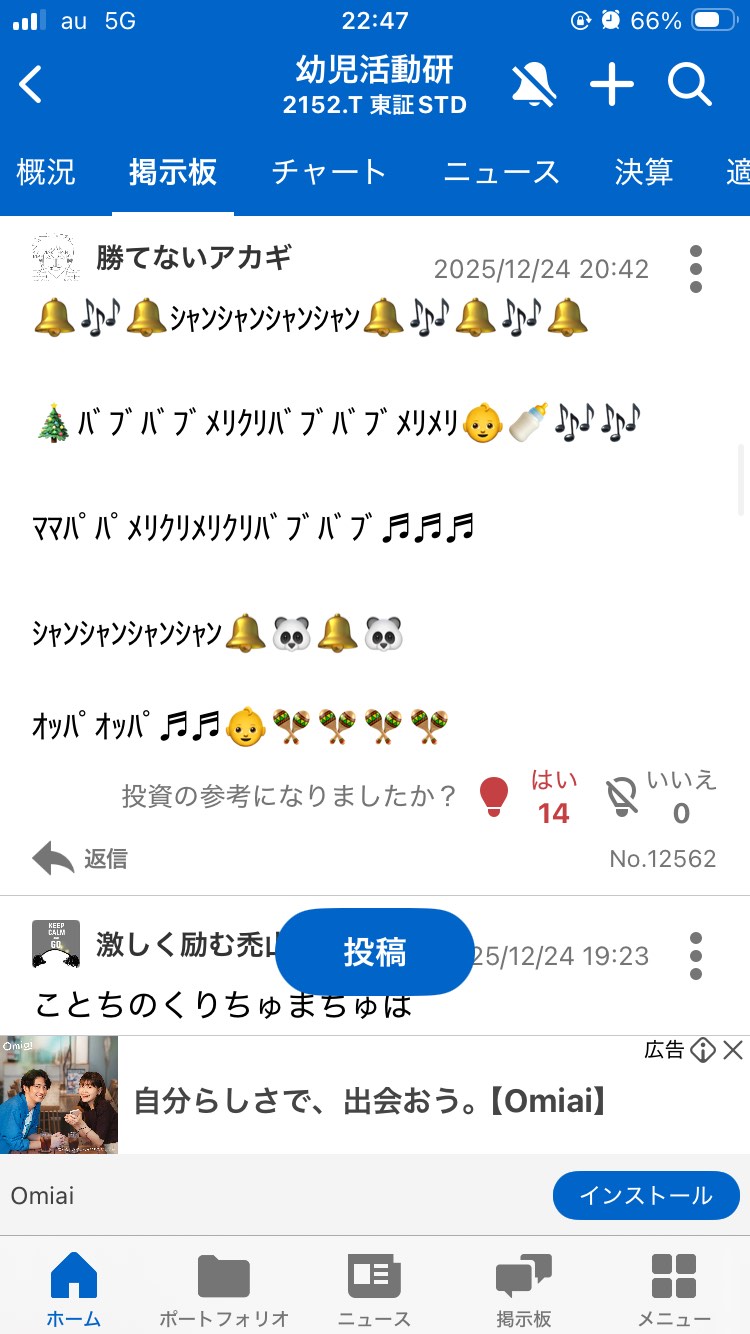Open search with the magnifier icon

point(690,85)
